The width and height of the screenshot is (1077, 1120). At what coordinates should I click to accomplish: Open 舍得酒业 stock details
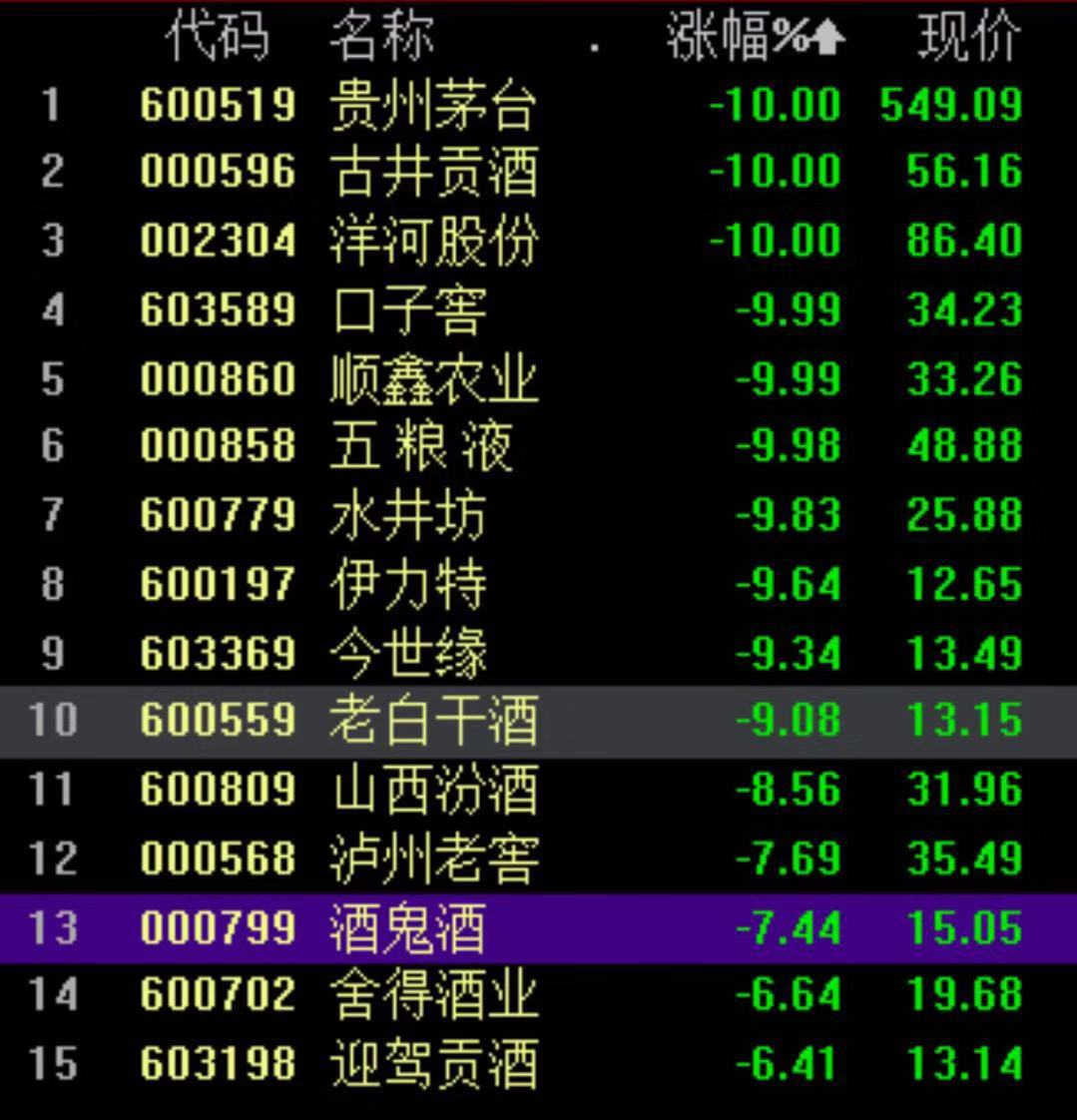432,994
